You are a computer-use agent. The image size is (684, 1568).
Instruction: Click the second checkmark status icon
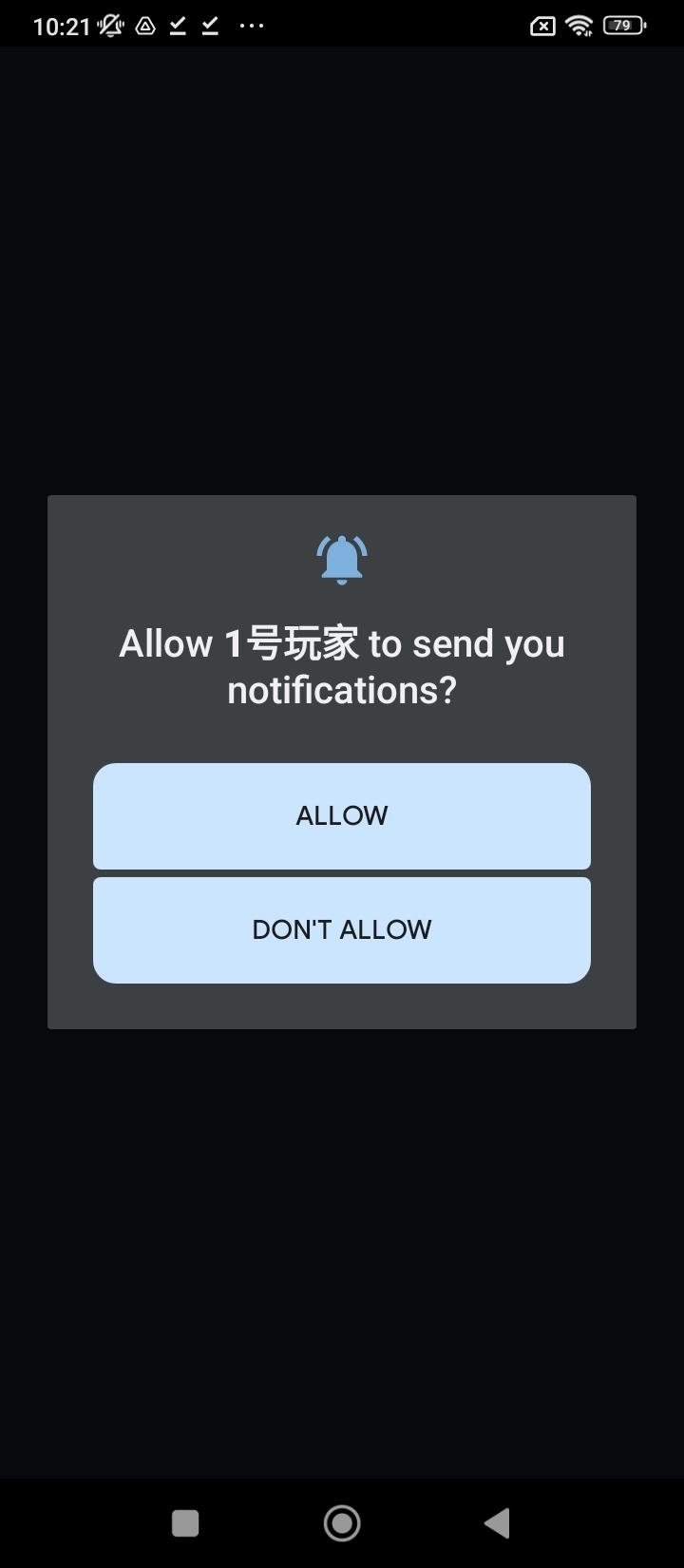[x=209, y=26]
